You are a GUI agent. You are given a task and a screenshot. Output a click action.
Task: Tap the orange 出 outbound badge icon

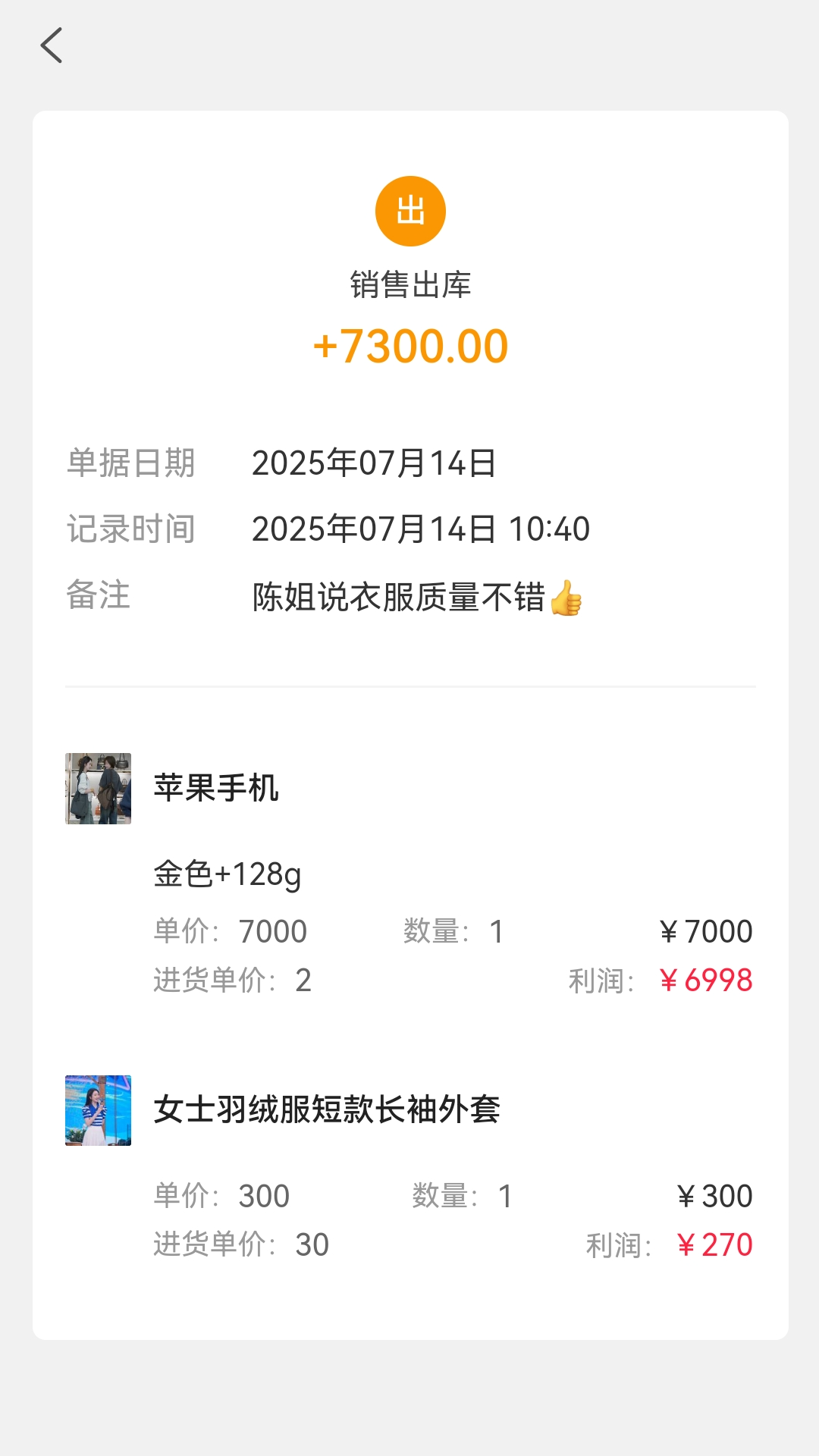pyautogui.click(x=409, y=210)
